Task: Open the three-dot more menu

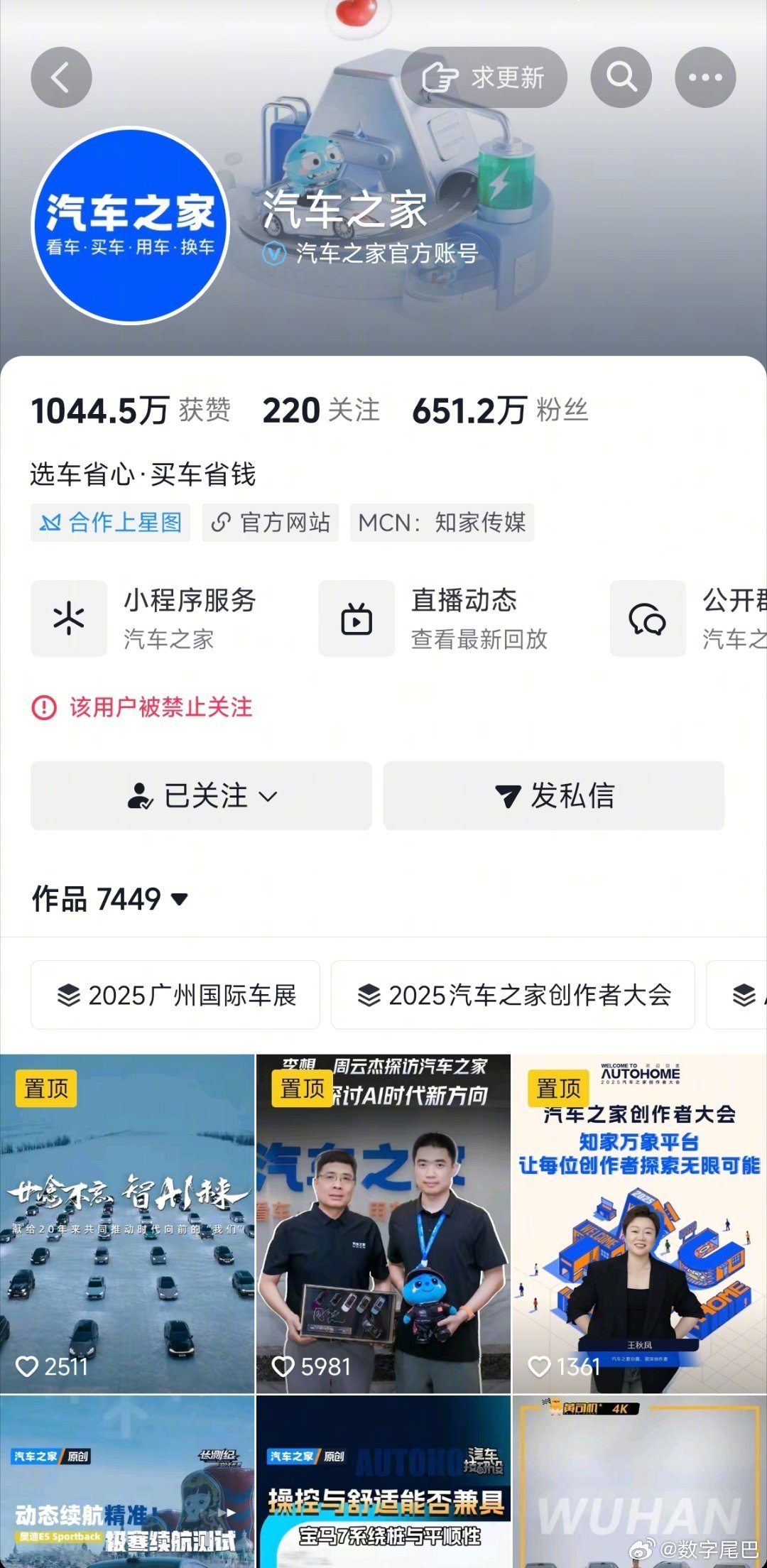Action: click(705, 77)
